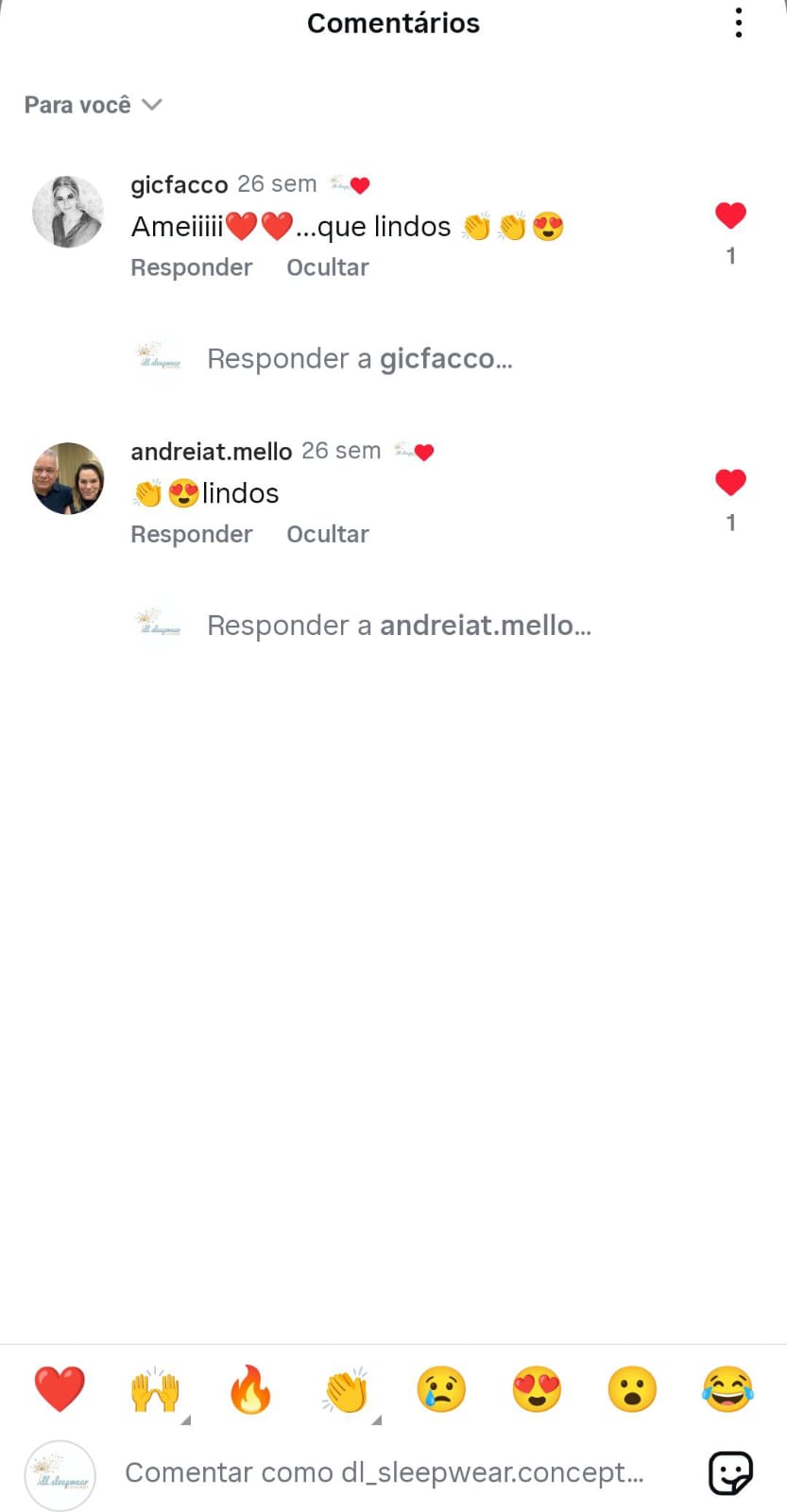Open andreiat.mello's profile picture
The width and height of the screenshot is (787, 1512).
click(x=68, y=478)
